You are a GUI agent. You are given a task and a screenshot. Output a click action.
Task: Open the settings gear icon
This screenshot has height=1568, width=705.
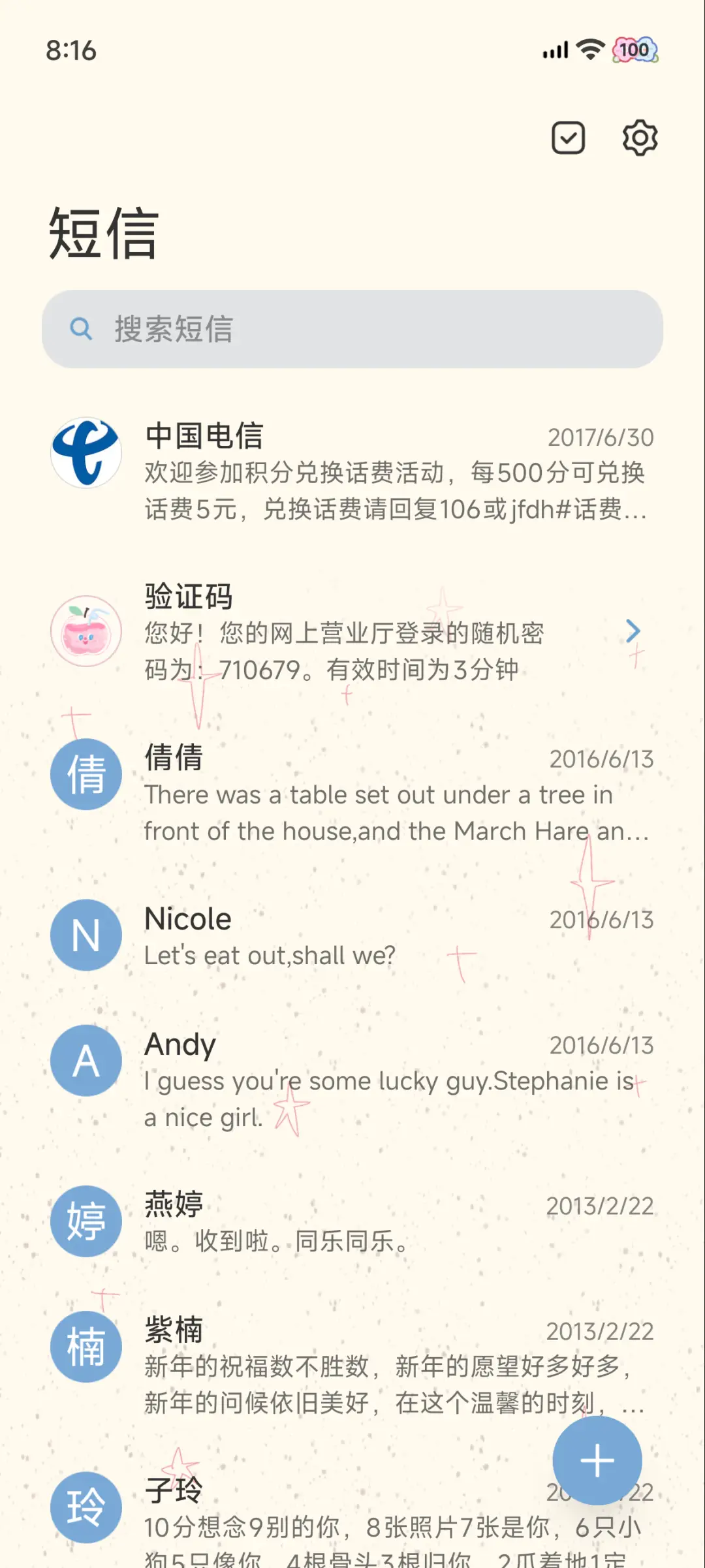click(640, 137)
